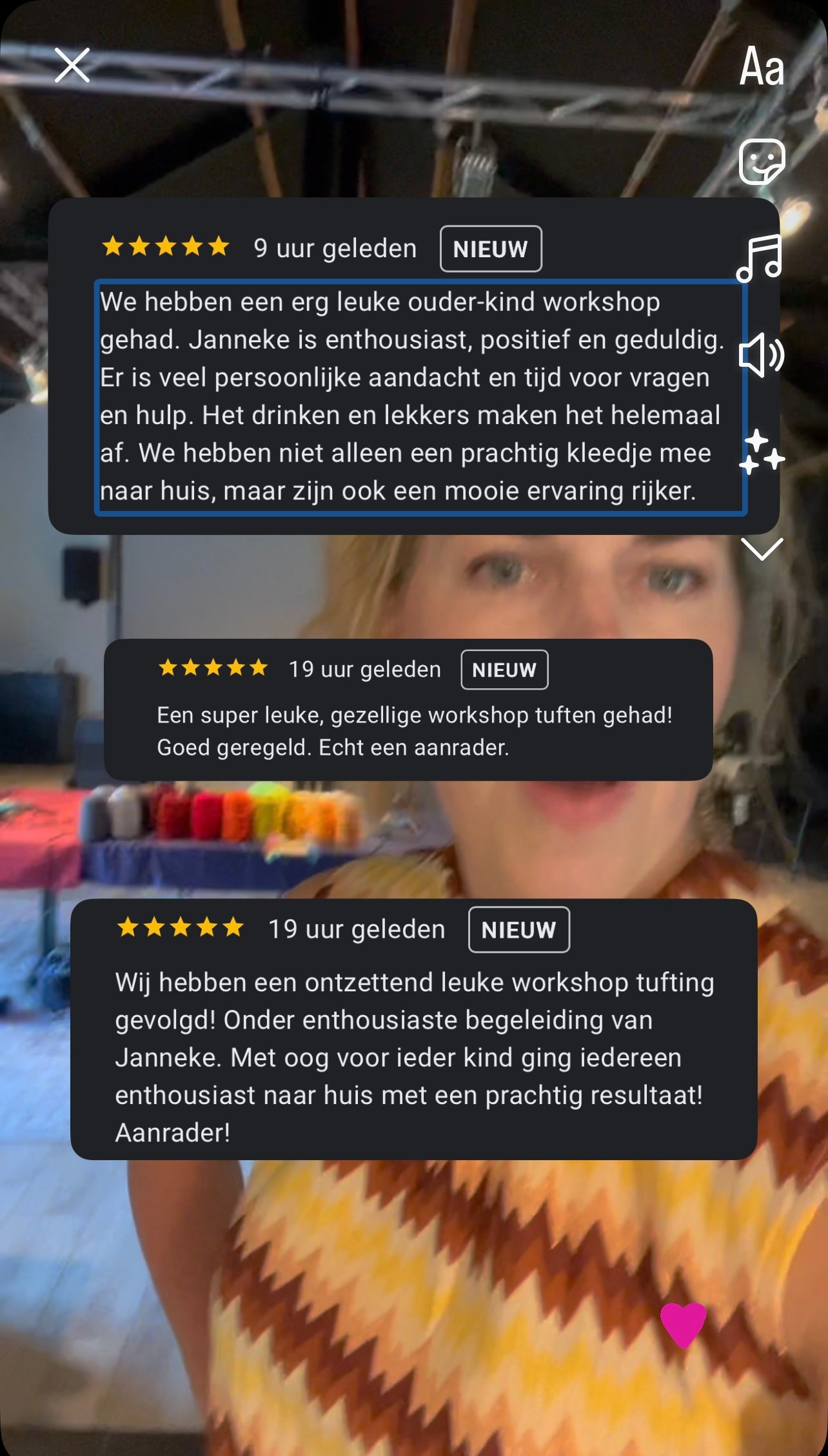Toggle the video sound

[761, 355]
